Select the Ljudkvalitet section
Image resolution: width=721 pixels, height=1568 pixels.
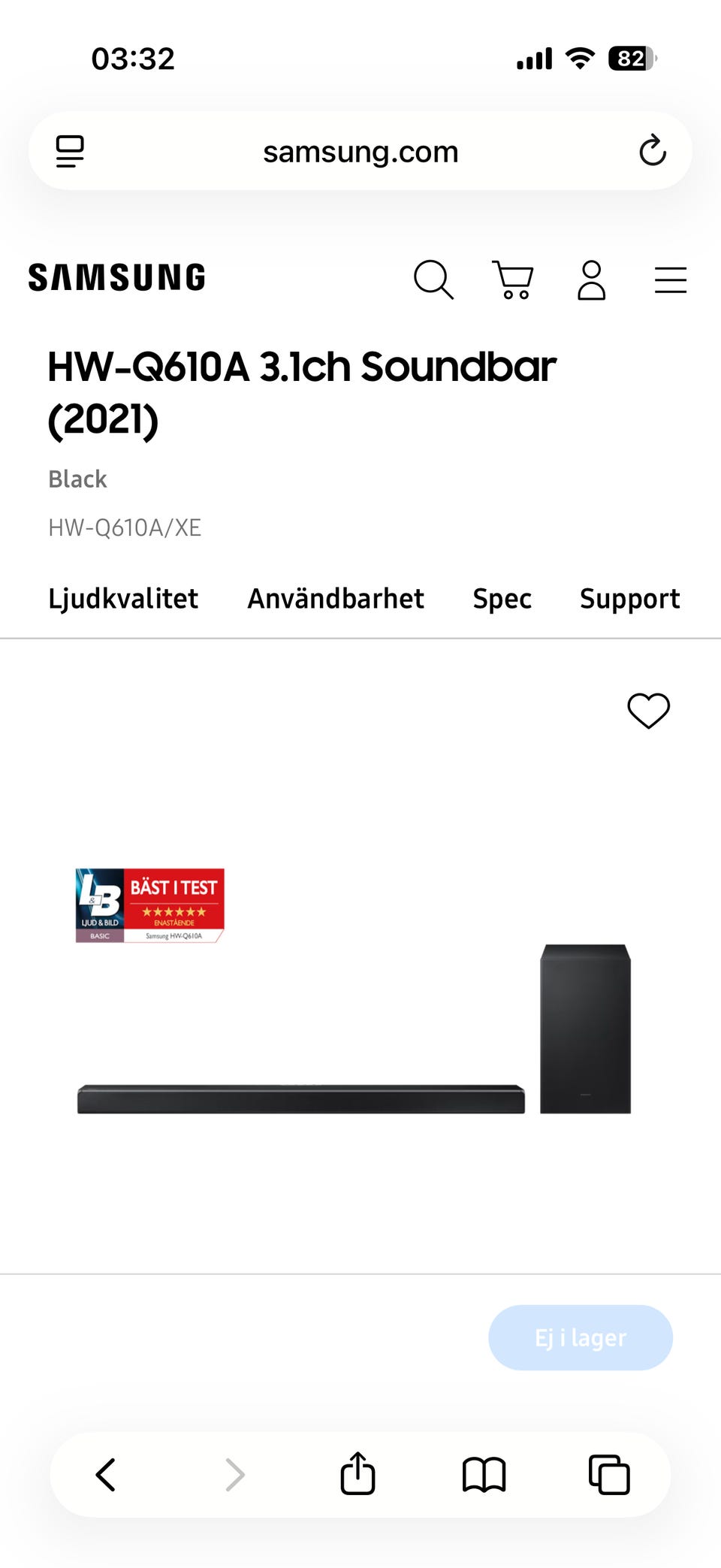122,599
